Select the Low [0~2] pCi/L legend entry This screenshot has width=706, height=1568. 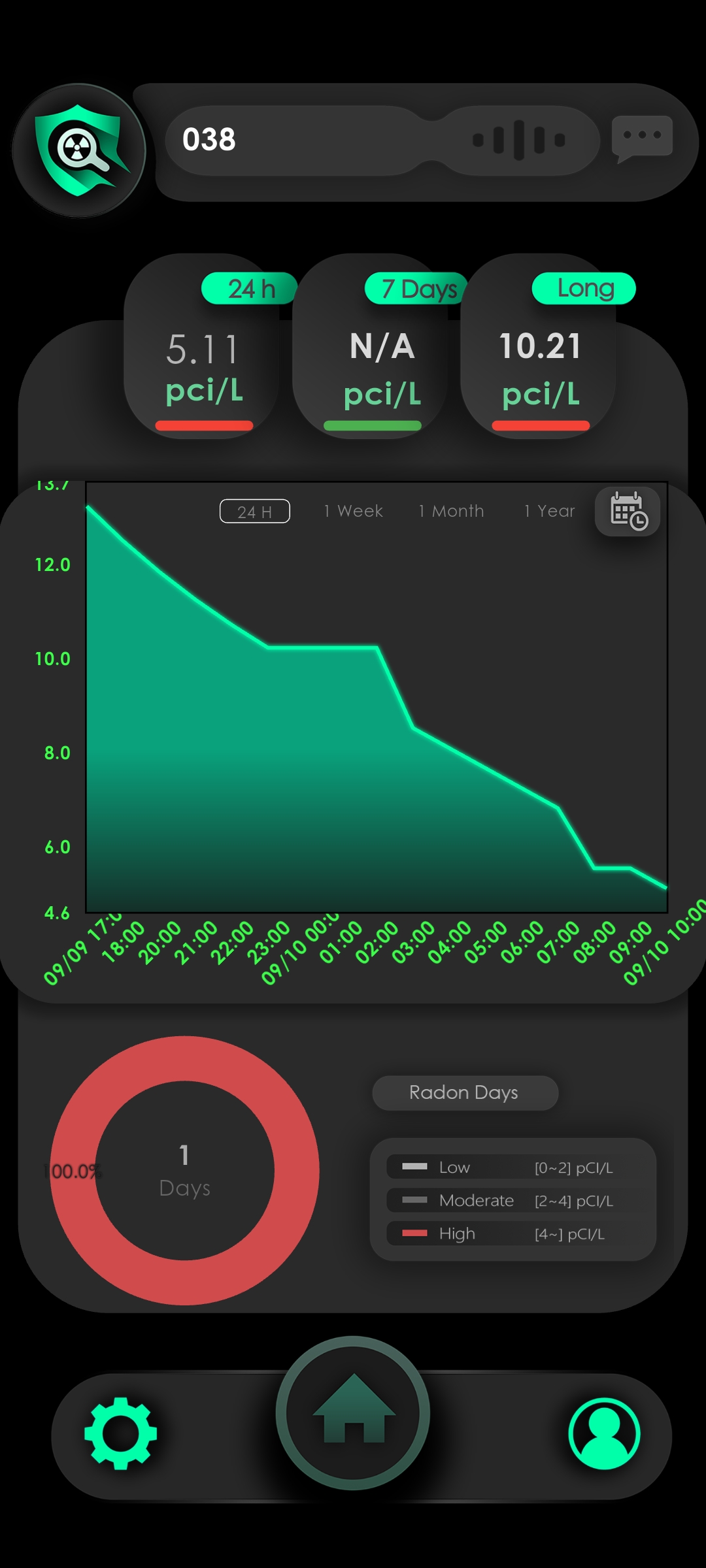[514, 1168]
